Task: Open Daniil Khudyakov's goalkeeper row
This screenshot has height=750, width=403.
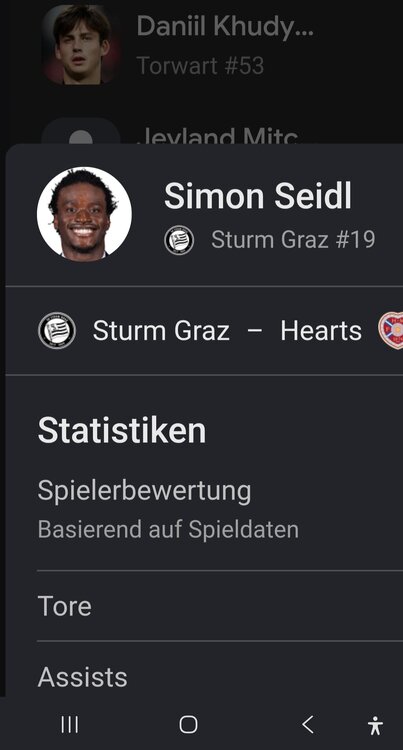Action: point(205,44)
